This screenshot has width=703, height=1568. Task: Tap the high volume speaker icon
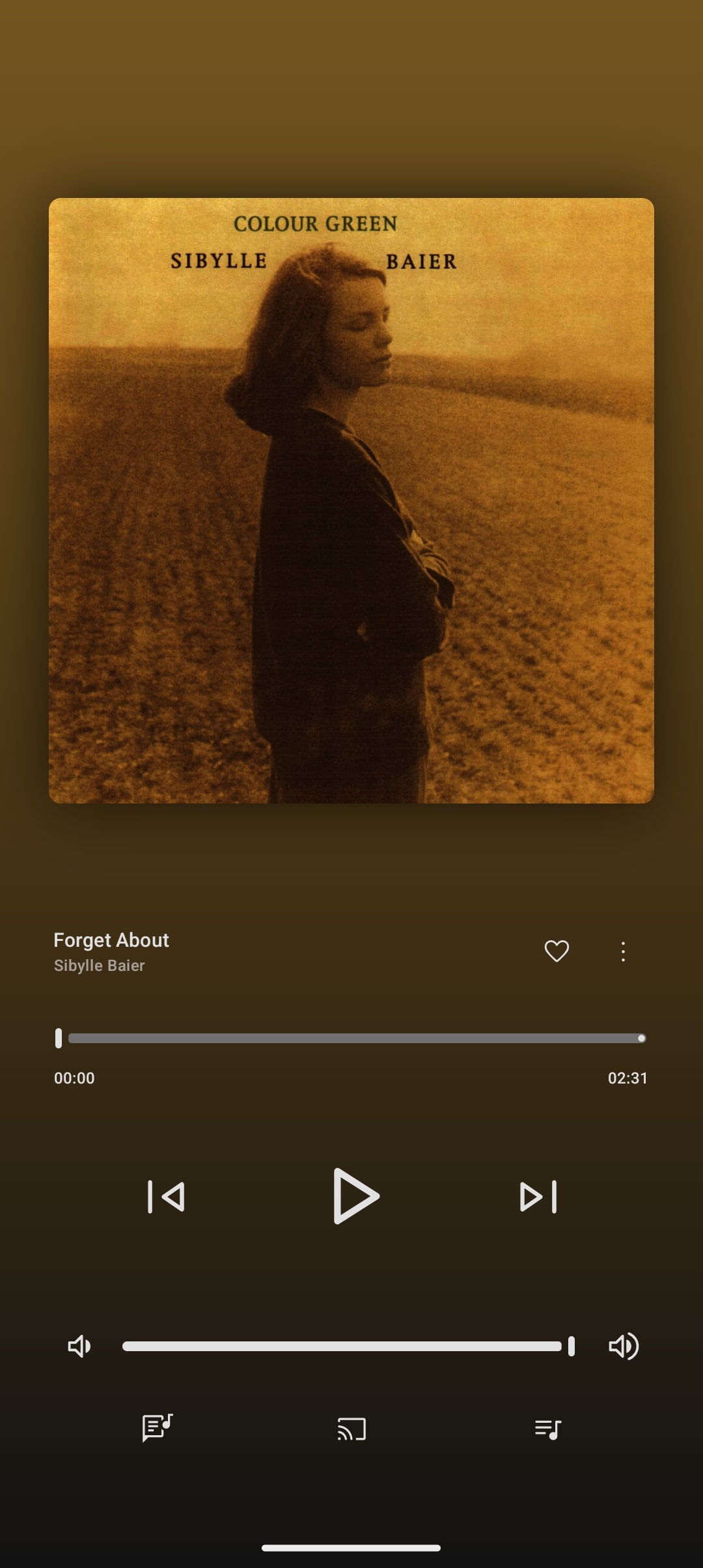(624, 1346)
